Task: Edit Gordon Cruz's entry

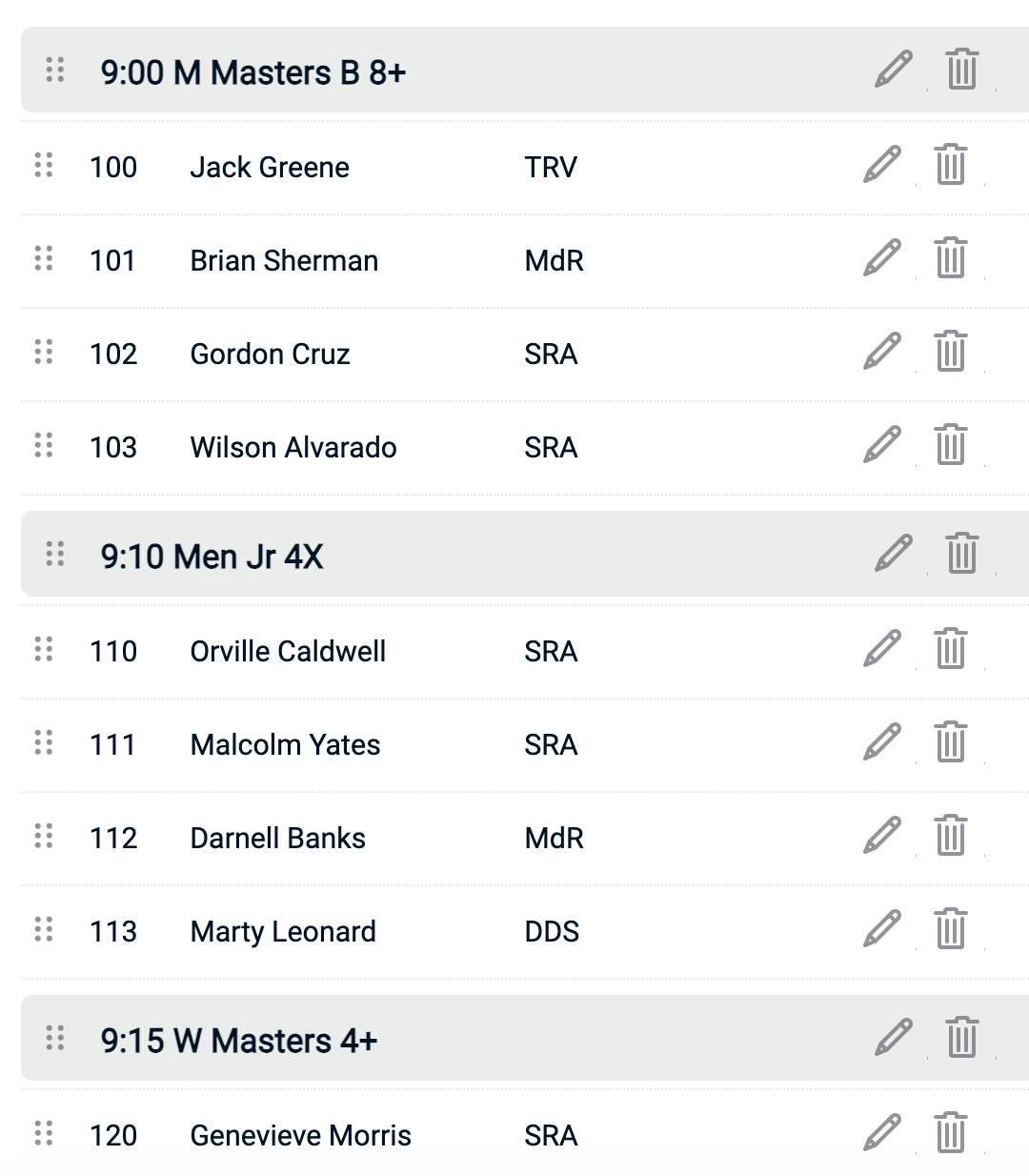Action: click(881, 352)
